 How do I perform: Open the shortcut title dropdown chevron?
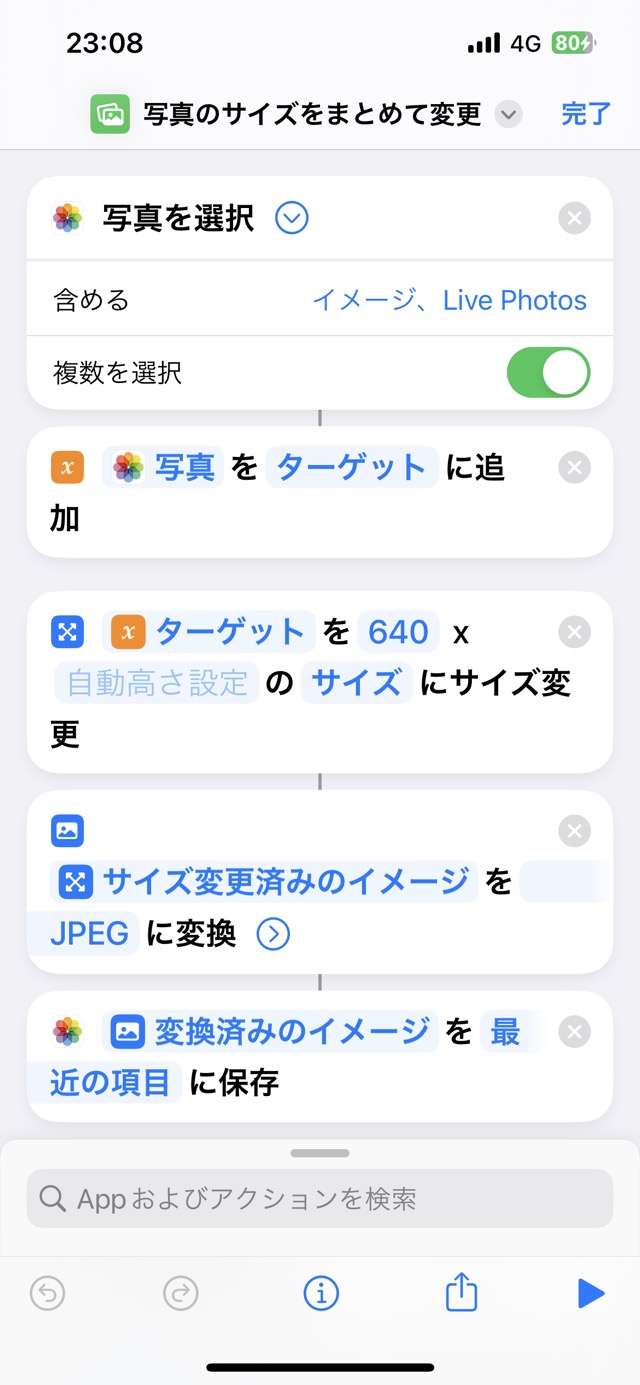[509, 115]
